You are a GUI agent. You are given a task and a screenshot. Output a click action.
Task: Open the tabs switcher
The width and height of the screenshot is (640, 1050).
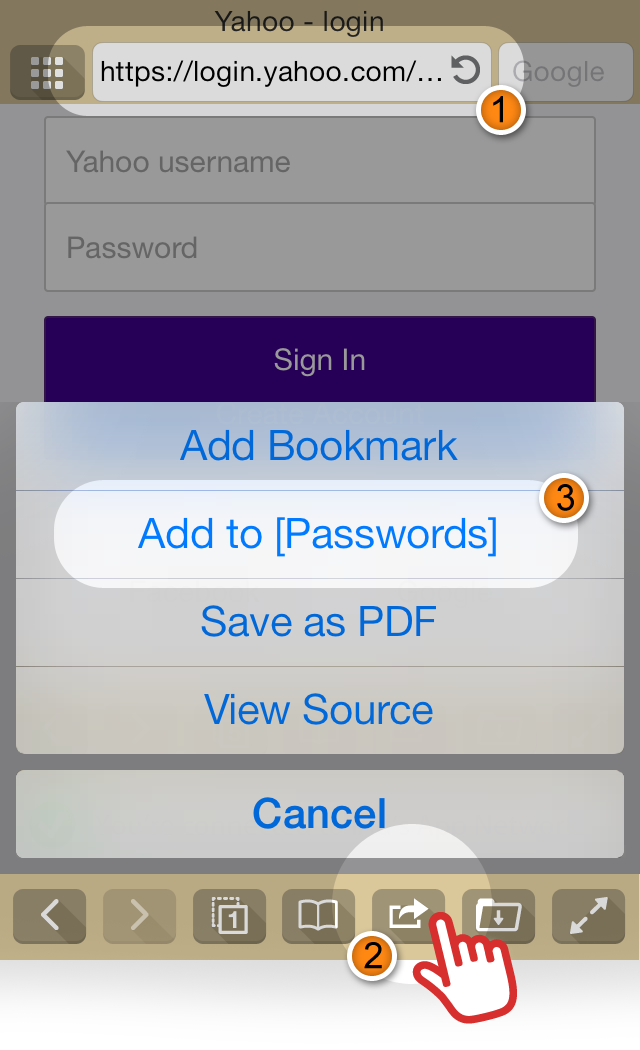[230, 916]
